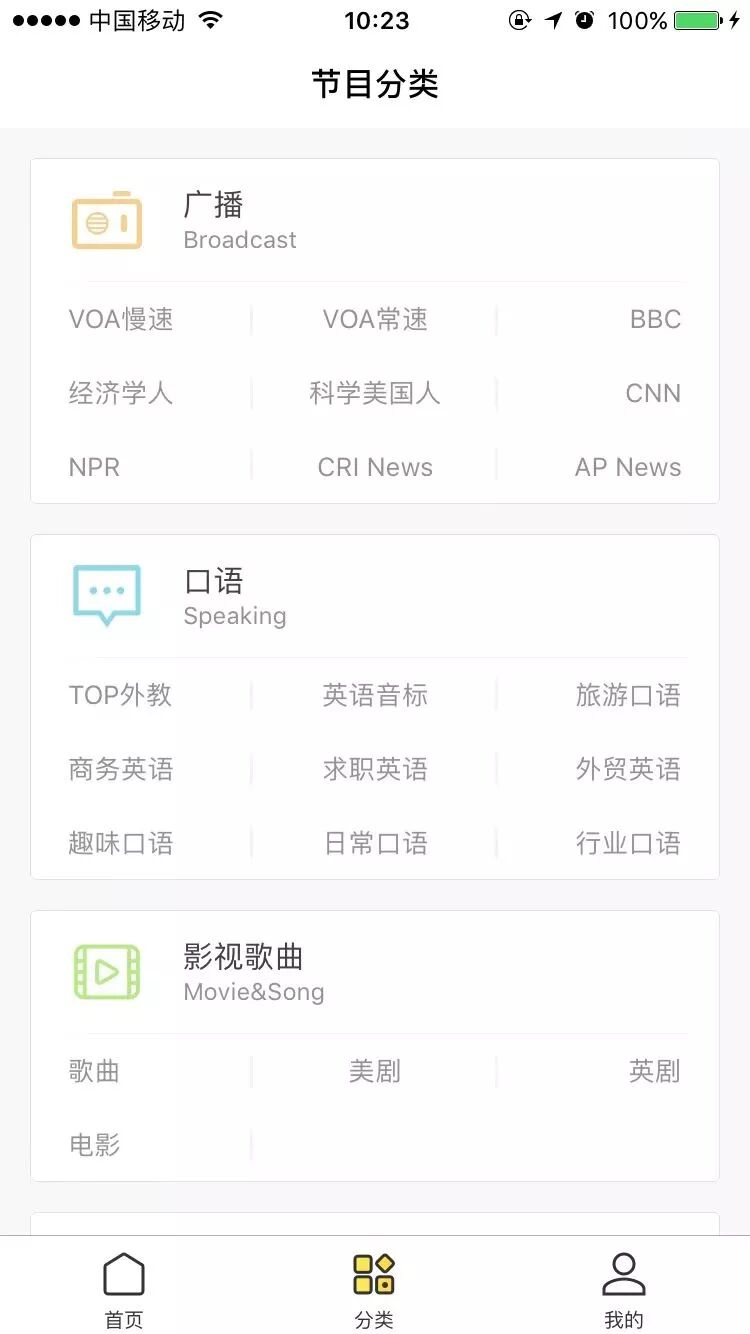Select 英语音标
The image size is (750, 1334).
tap(375, 696)
